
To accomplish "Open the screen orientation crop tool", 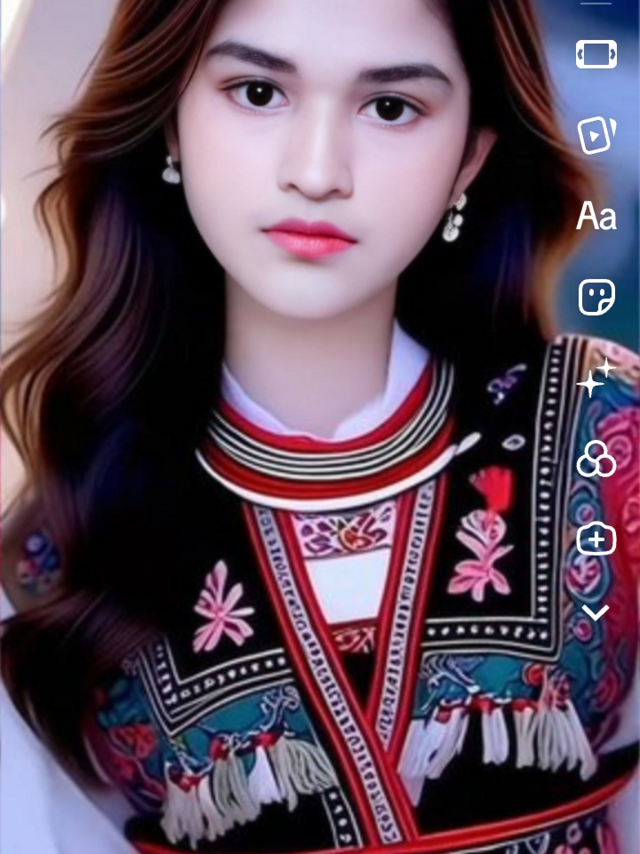I will [x=596, y=54].
